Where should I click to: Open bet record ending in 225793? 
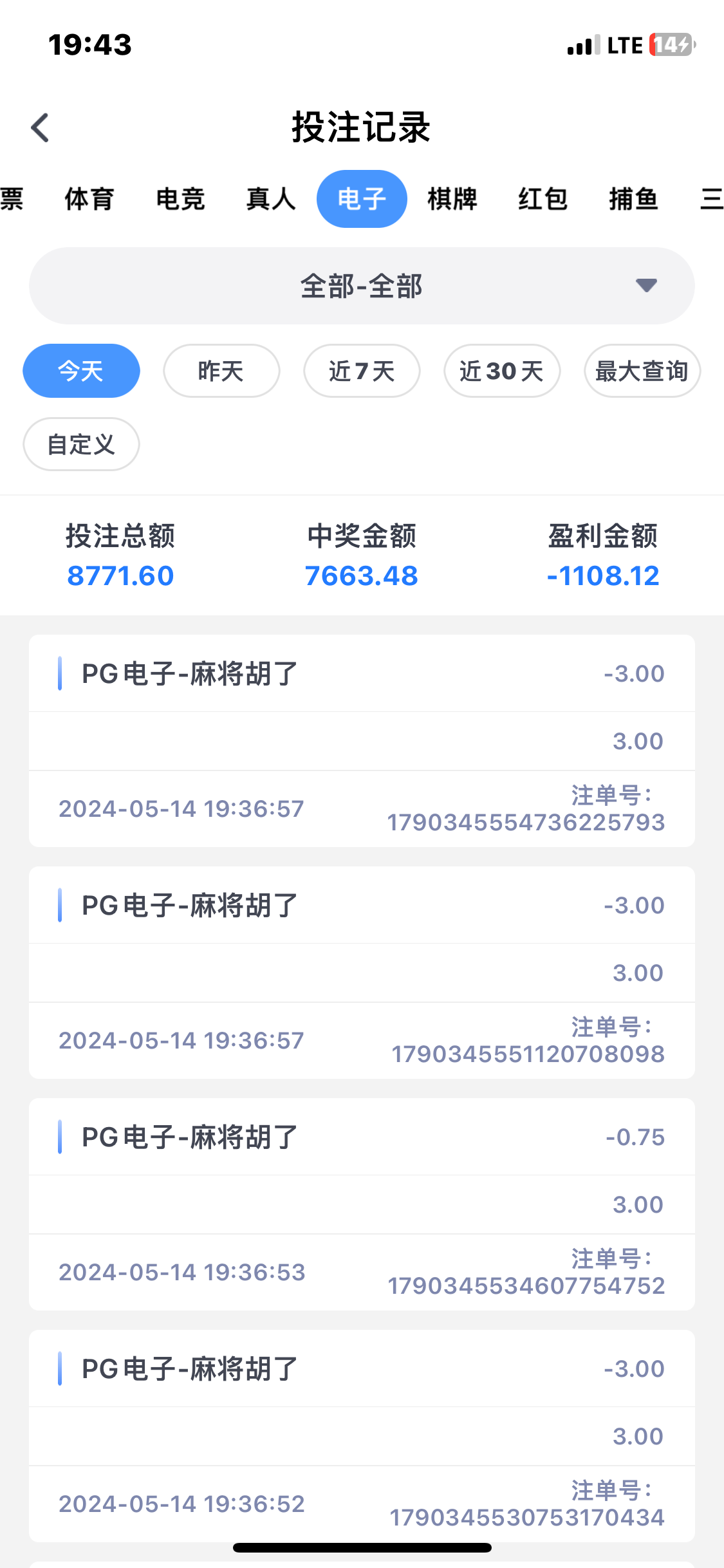coord(362,740)
